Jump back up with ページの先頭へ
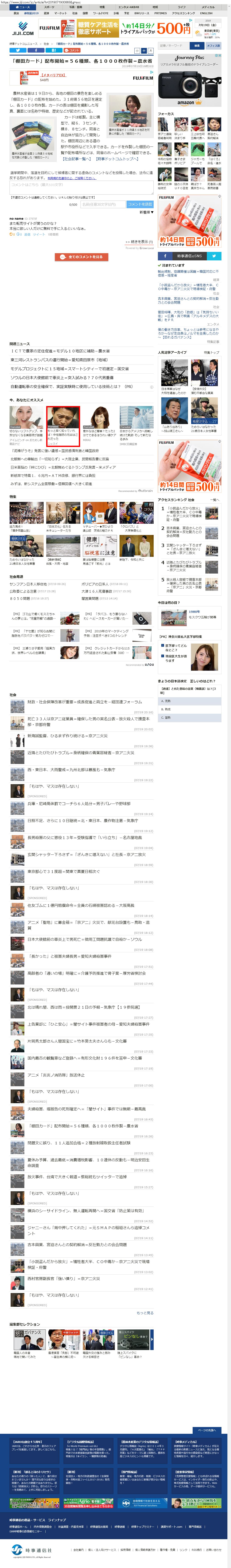 pyautogui.click(x=207, y=1430)
